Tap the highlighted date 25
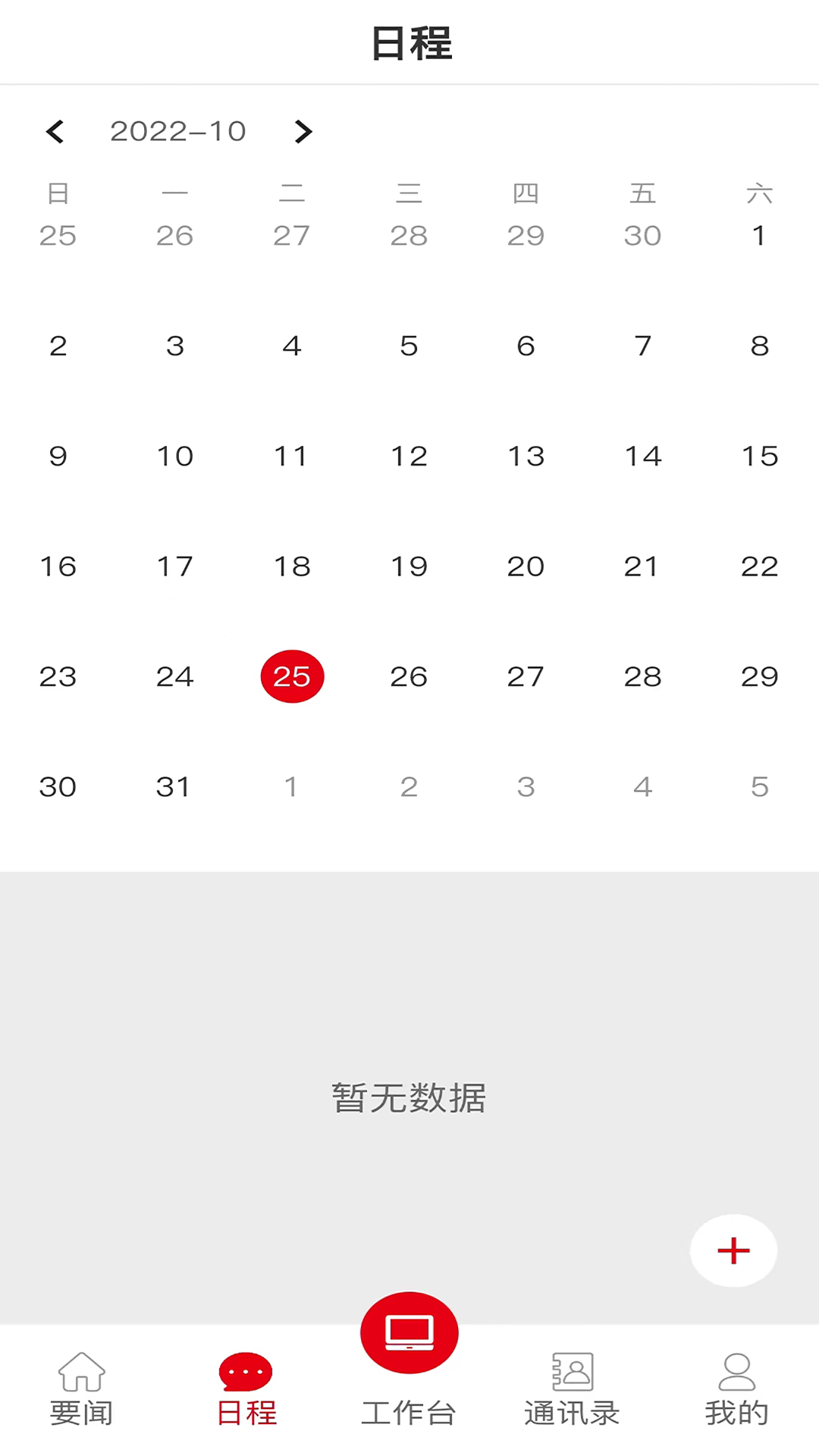 292,676
